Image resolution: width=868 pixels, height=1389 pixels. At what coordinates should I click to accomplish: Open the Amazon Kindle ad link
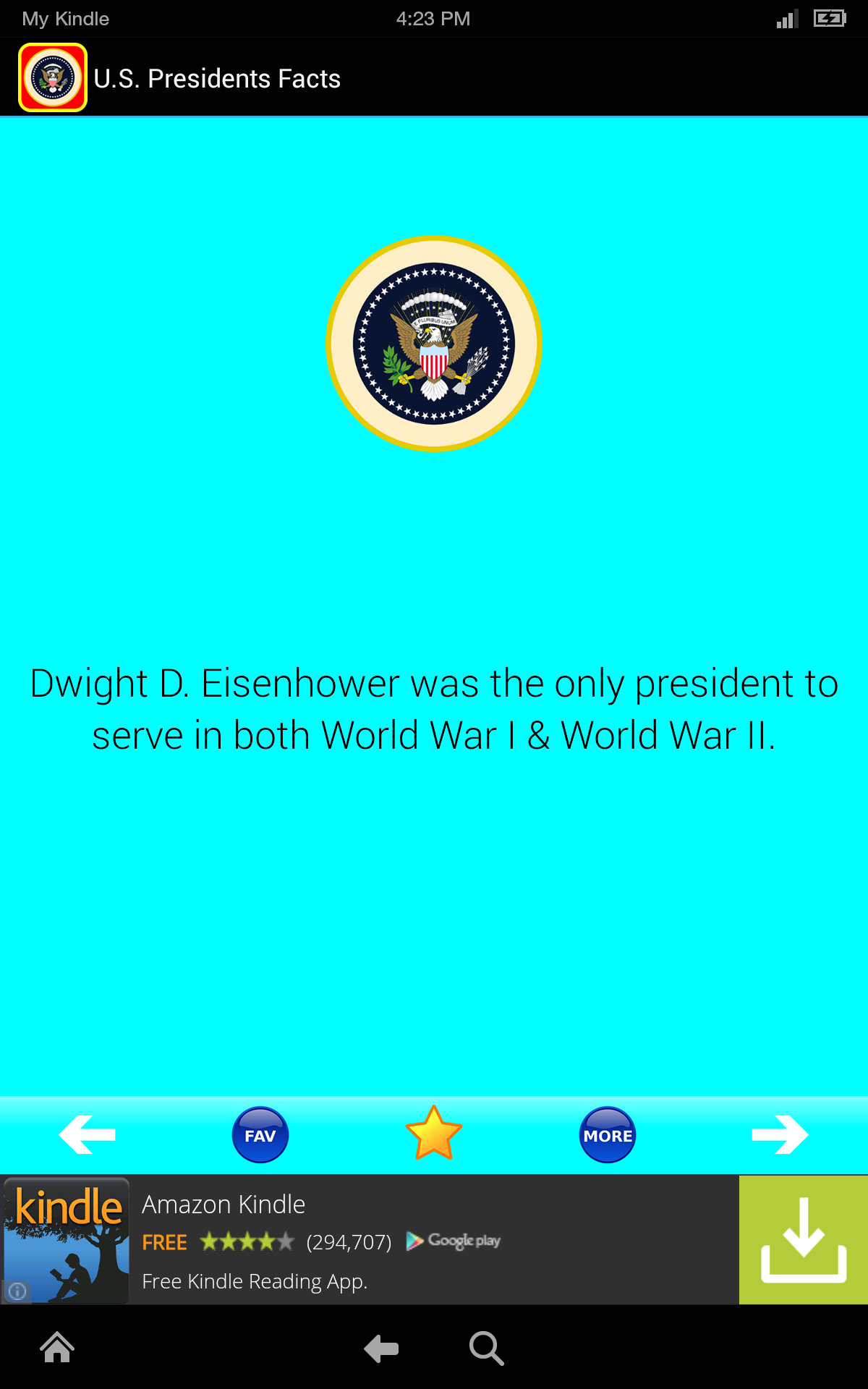[224, 1203]
